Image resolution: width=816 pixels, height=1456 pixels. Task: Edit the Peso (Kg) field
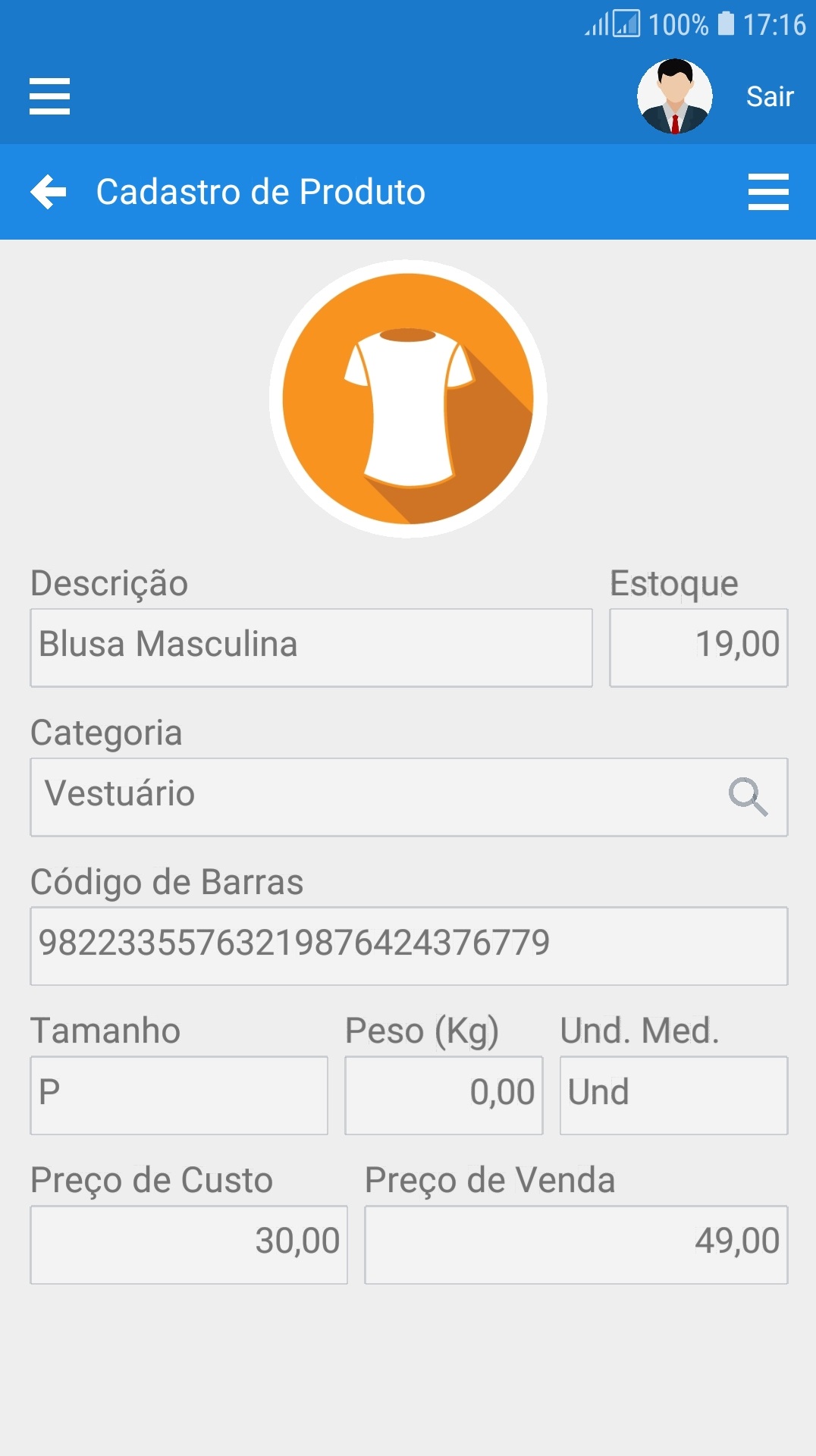tap(444, 1095)
